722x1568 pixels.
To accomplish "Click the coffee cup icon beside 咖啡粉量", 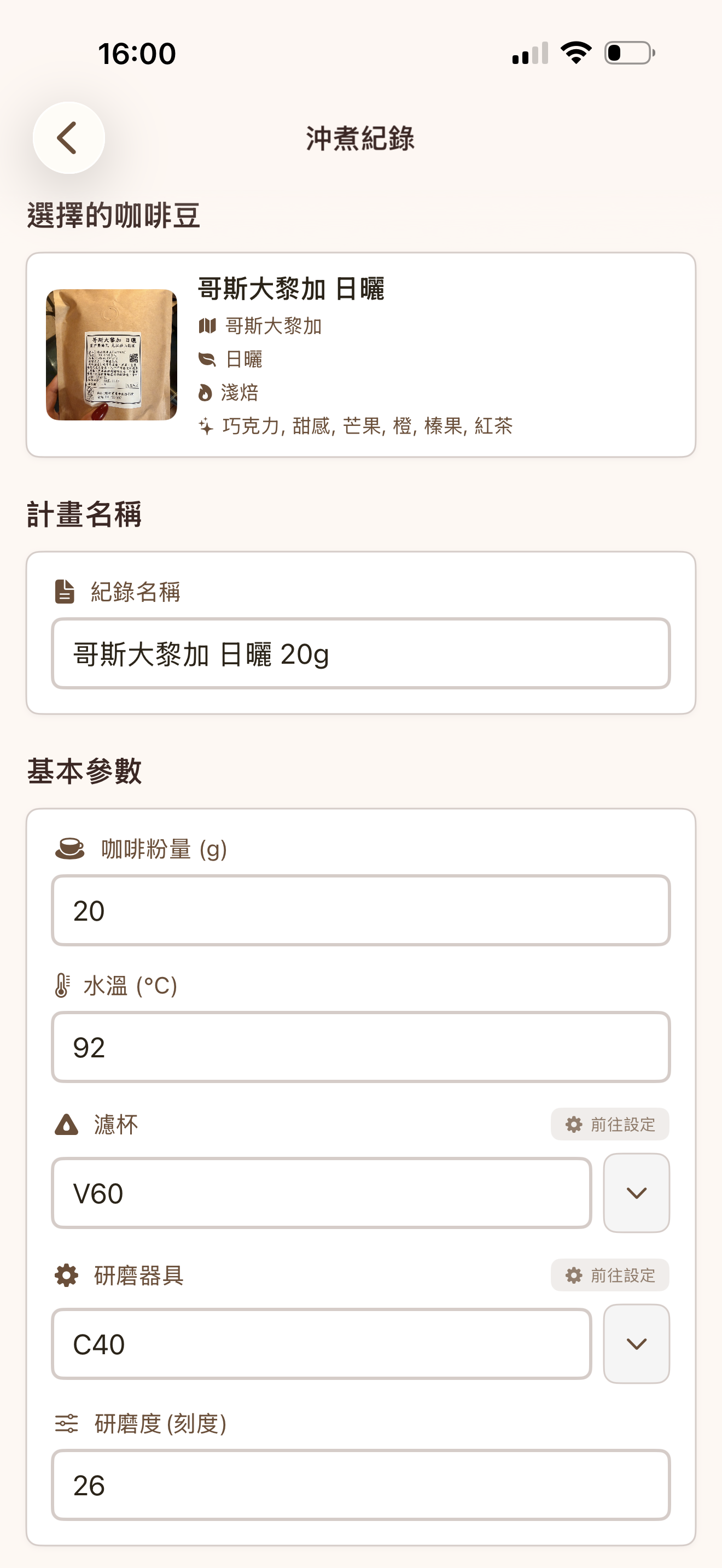I will point(69,846).
